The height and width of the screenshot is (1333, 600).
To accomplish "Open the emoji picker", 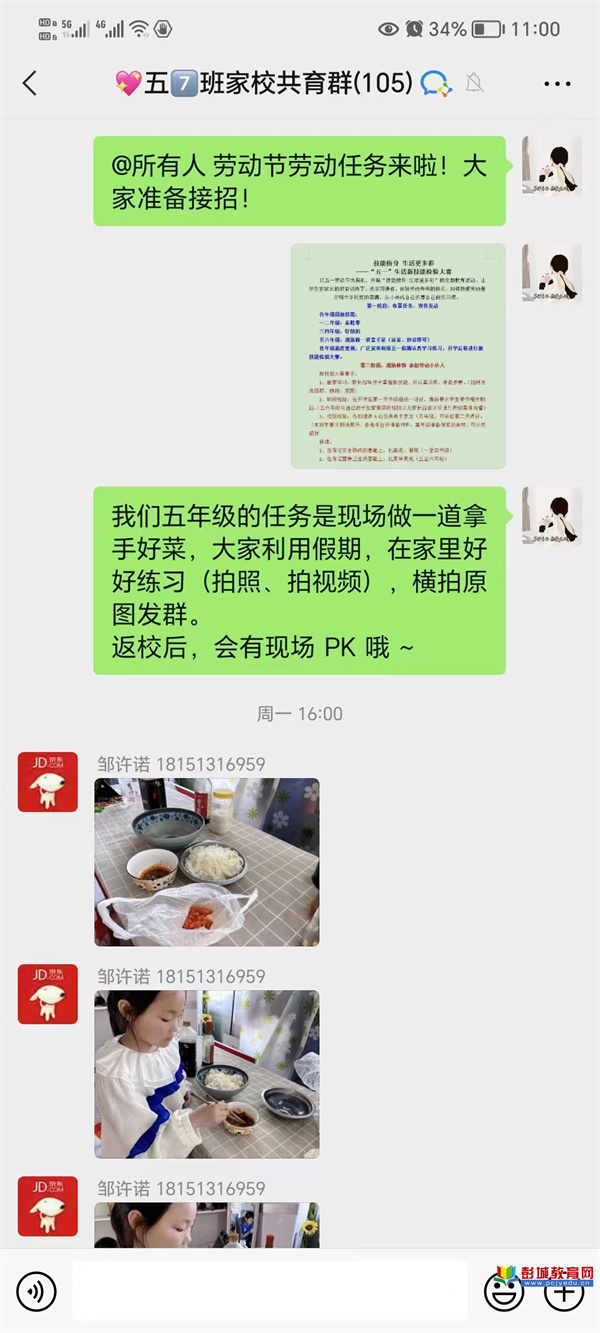I will 503,1292.
